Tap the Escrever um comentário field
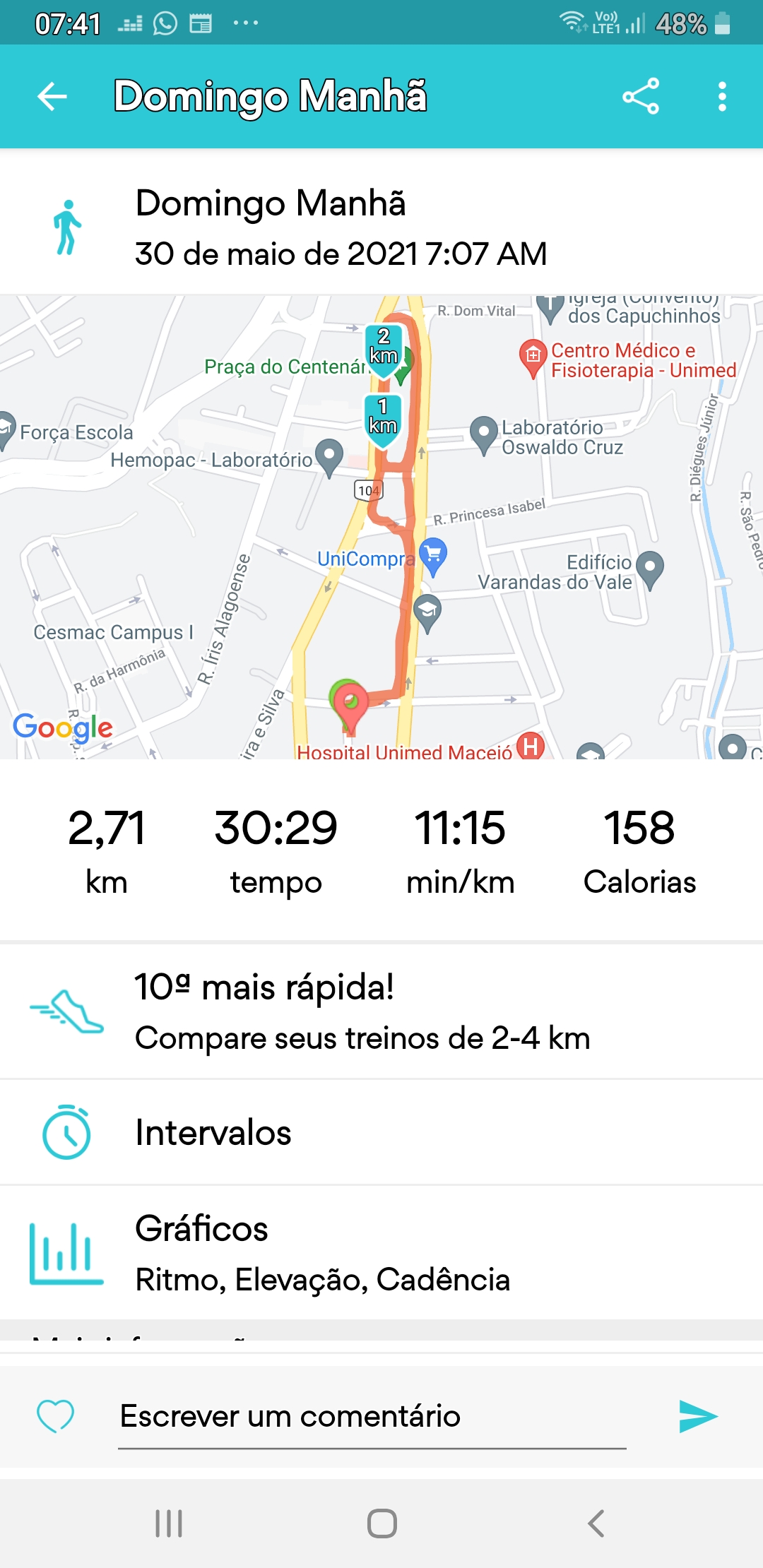 [x=372, y=1418]
